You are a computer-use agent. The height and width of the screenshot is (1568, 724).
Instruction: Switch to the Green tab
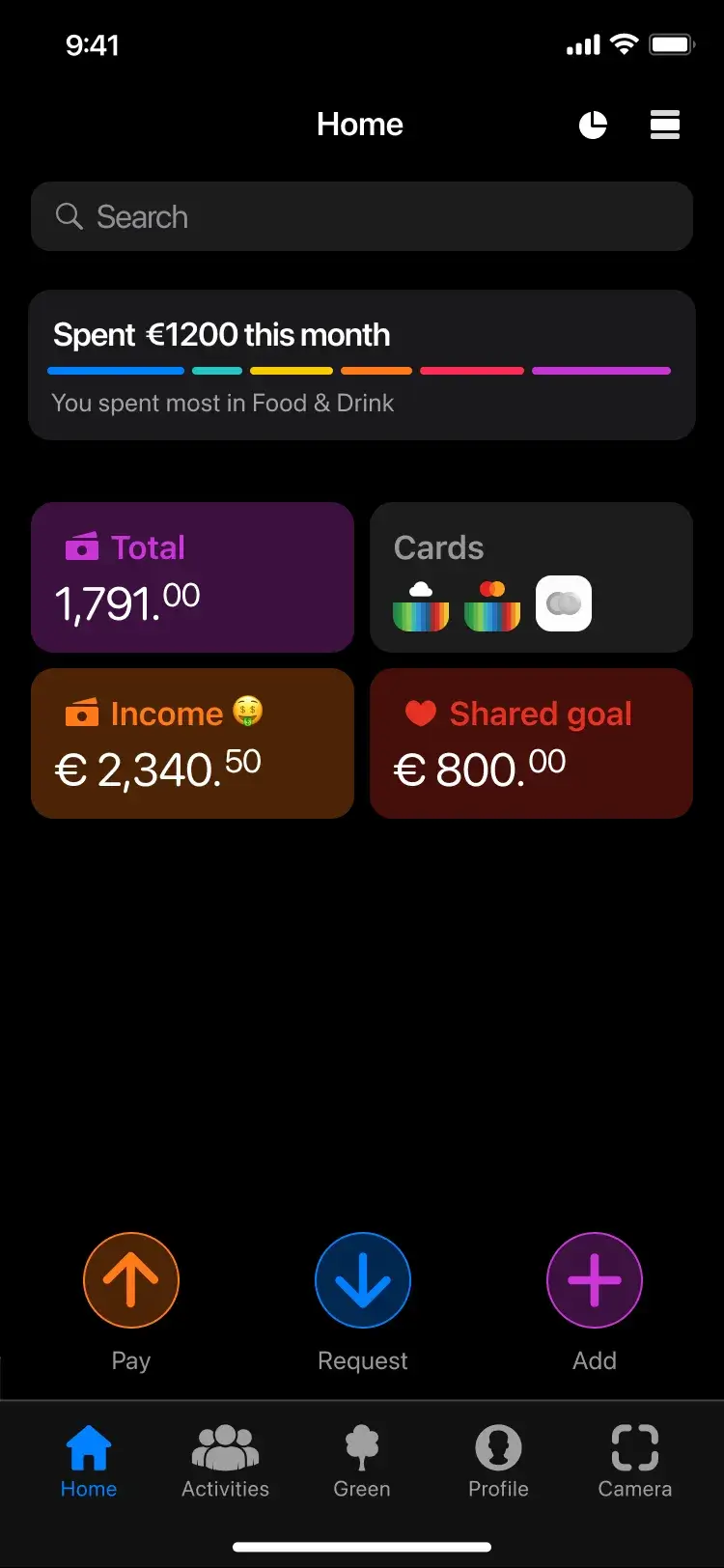click(x=362, y=1462)
